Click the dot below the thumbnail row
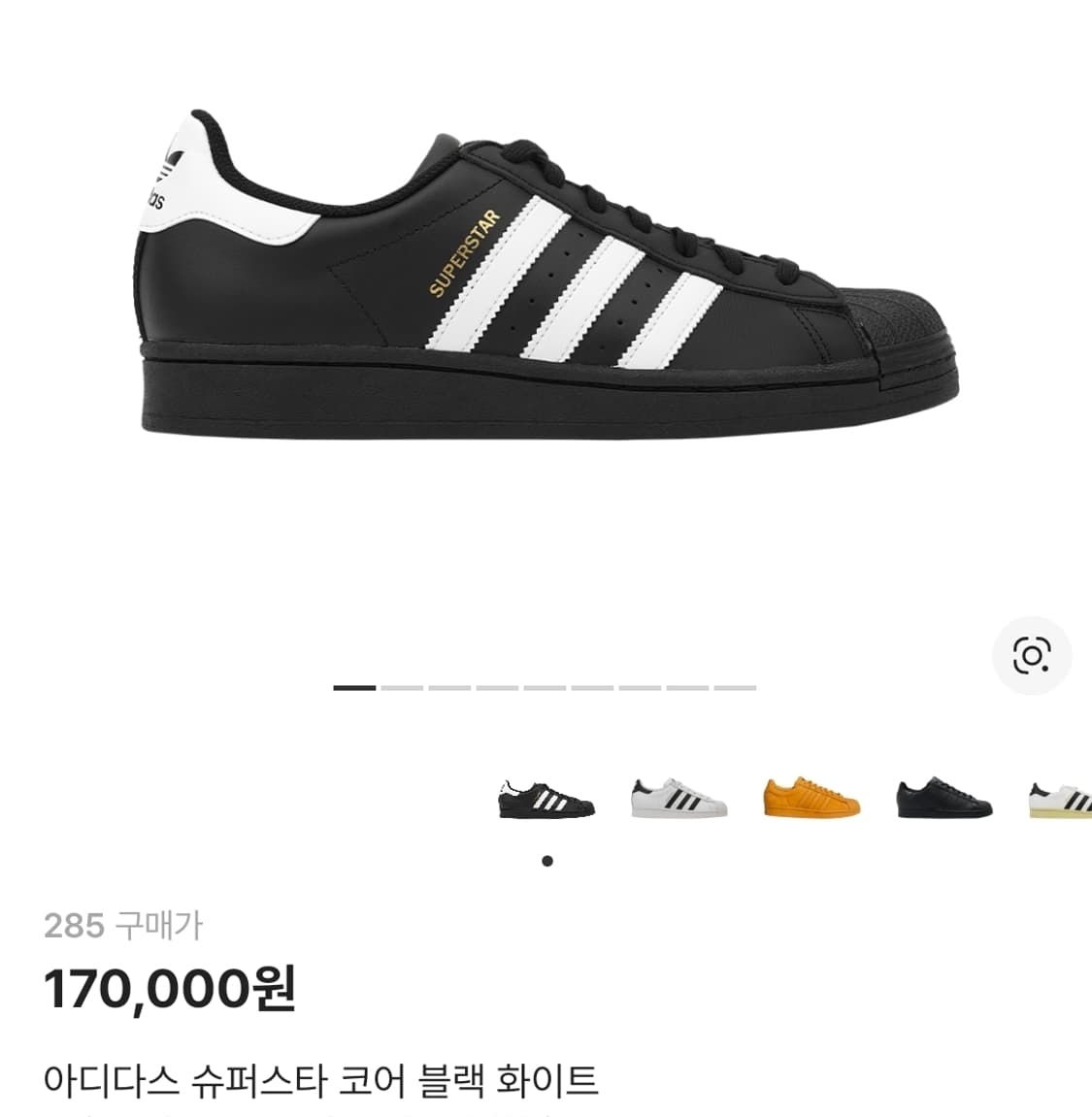 [x=546, y=859]
